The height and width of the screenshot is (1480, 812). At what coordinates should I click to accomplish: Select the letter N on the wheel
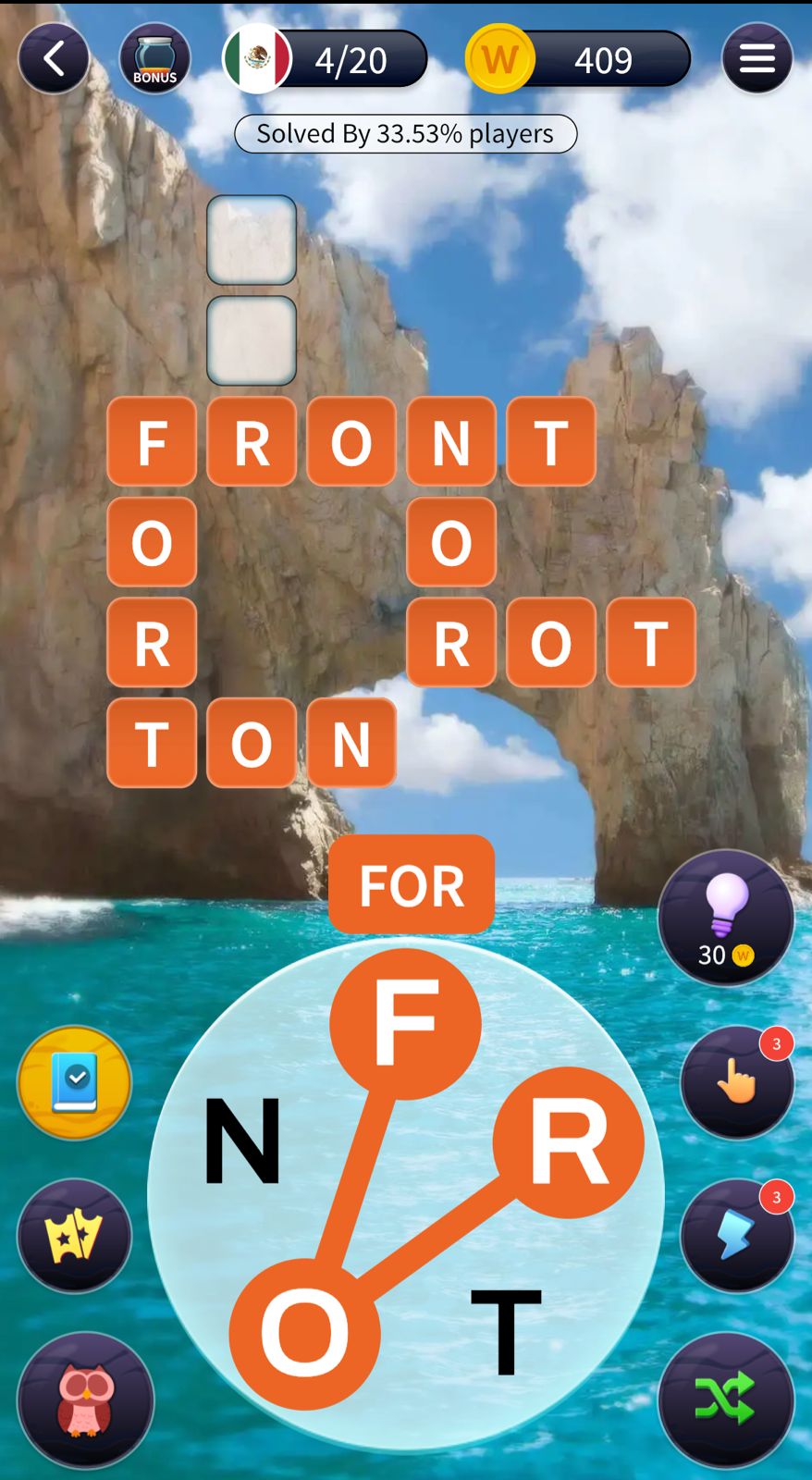242,1141
